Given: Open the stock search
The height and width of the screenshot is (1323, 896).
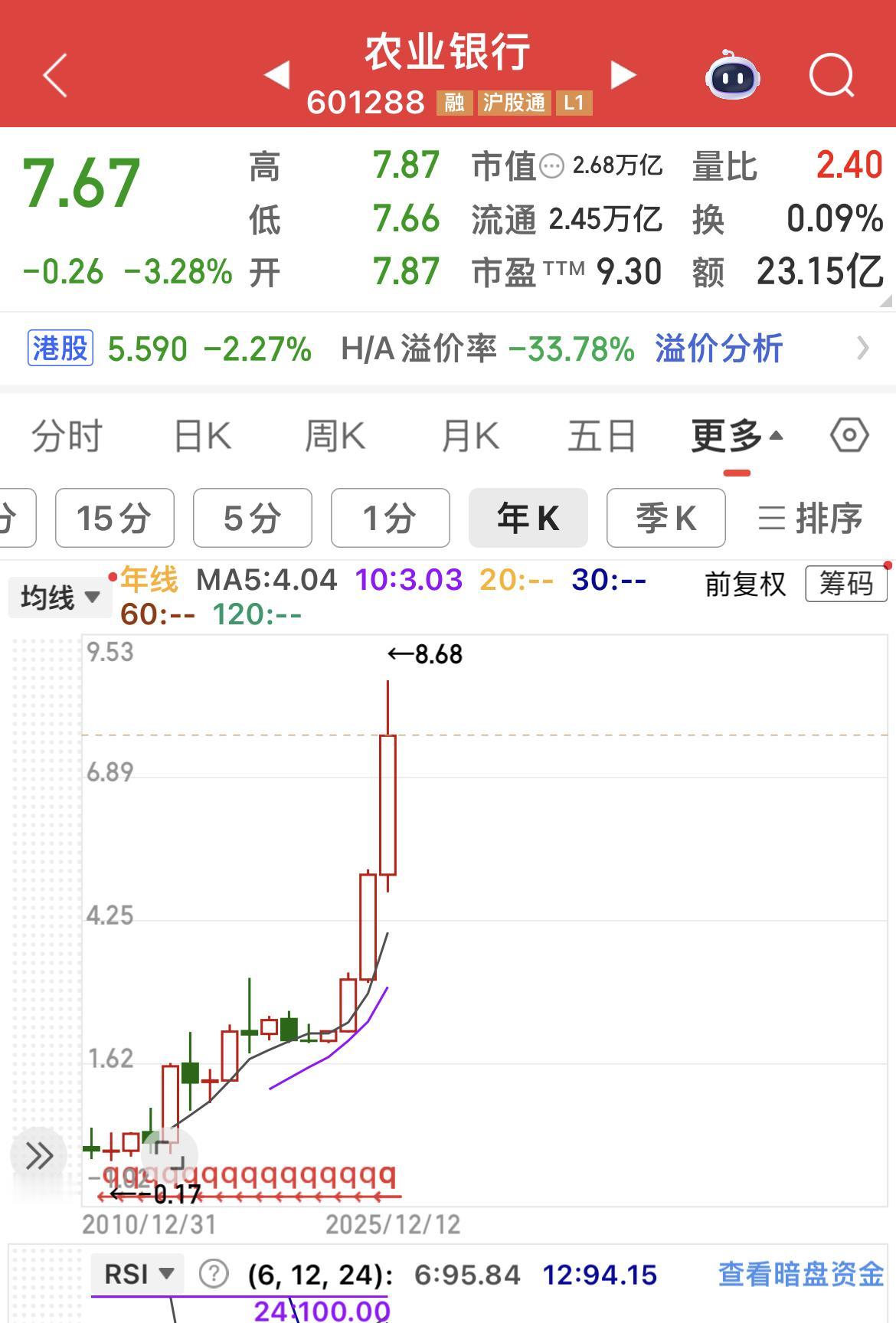Looking at the screenshot, I should coord(831,75).
